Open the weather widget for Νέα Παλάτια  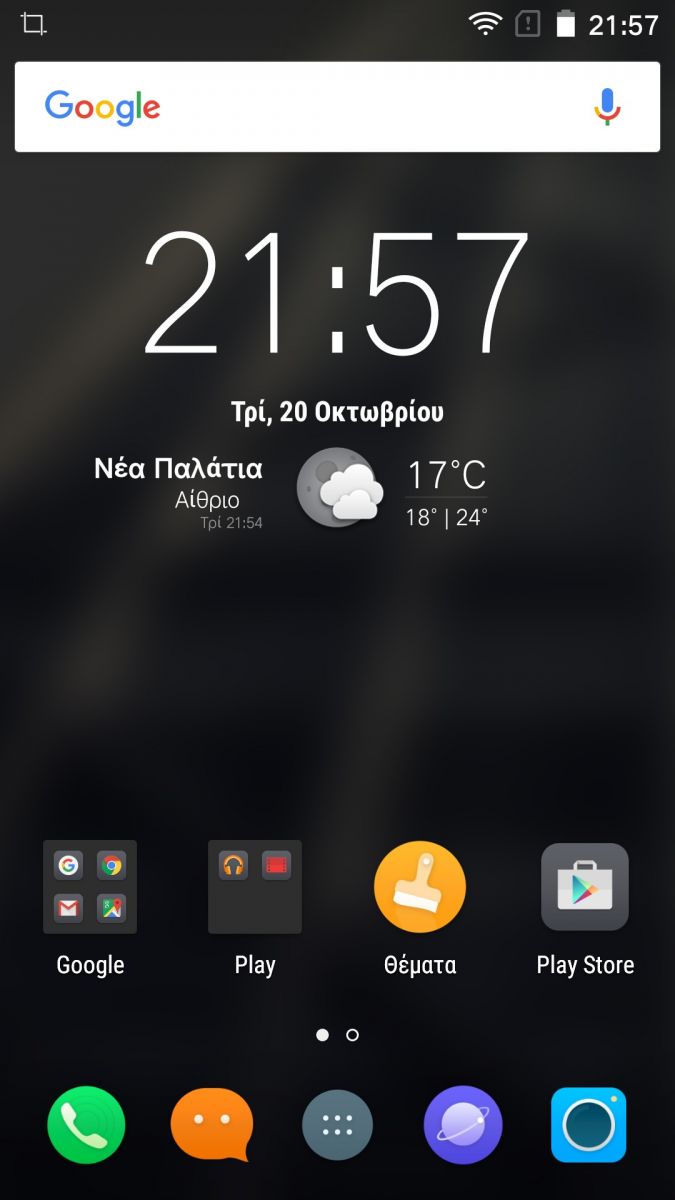[x=290, y=490]
